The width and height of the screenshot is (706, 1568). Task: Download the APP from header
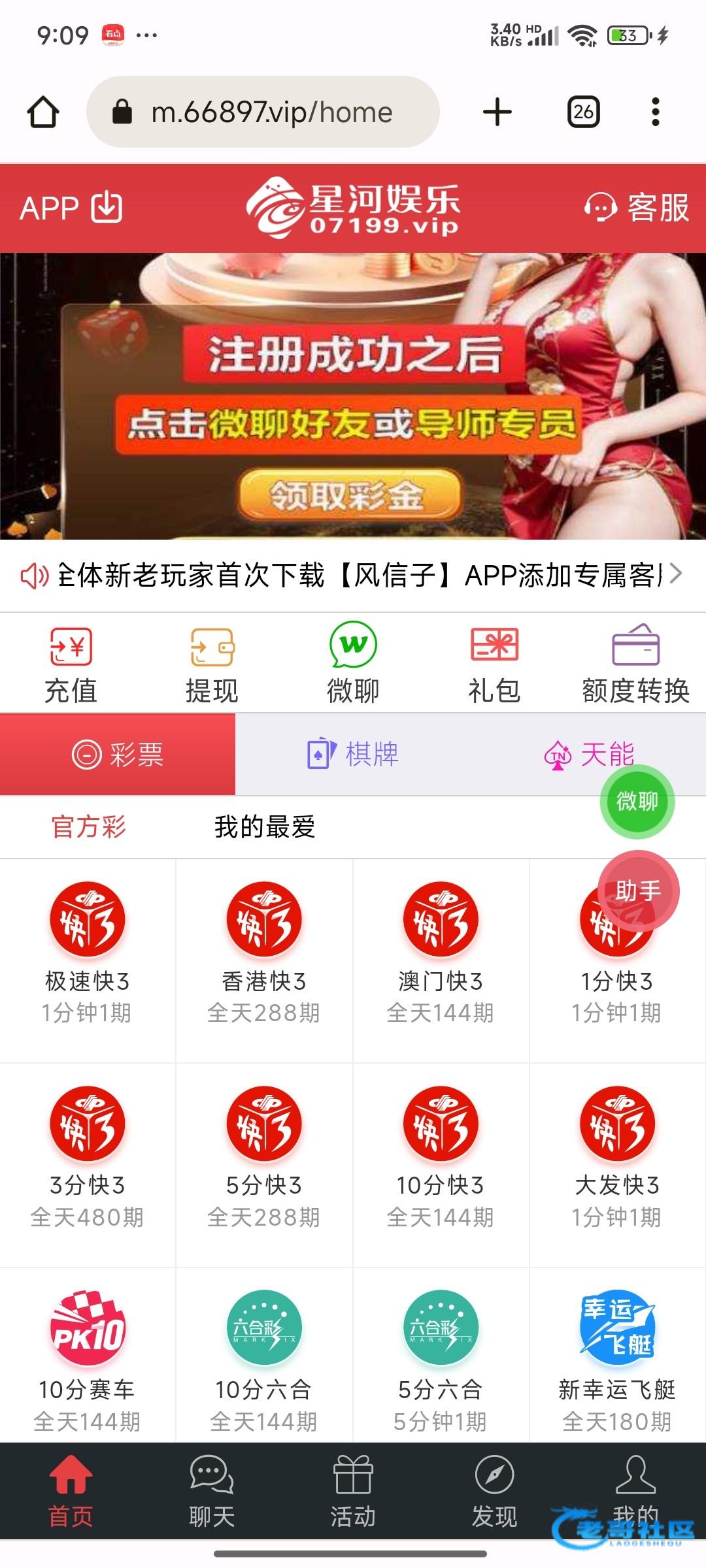pos(71,208)
